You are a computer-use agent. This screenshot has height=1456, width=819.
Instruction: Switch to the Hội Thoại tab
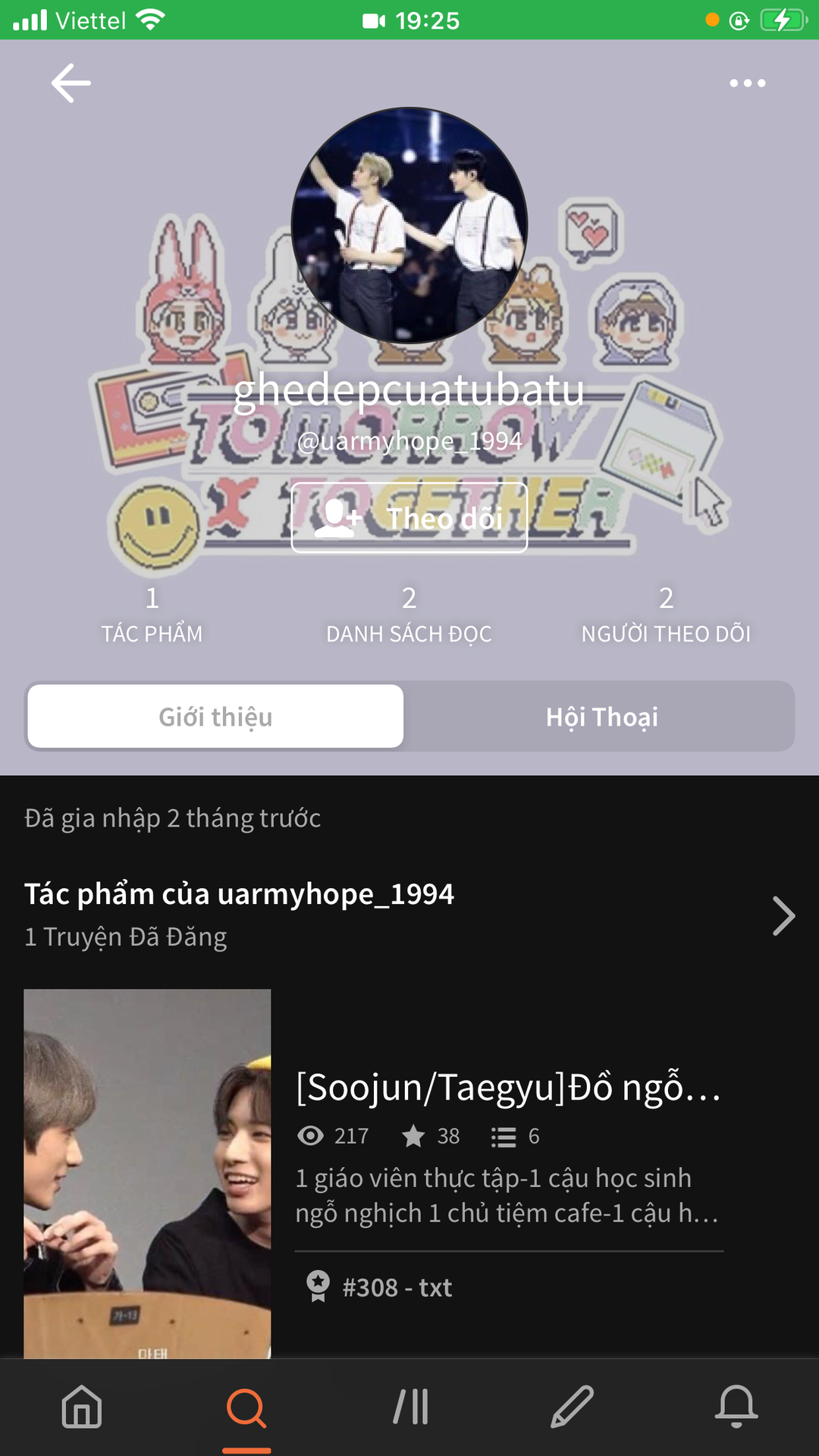tap(601, 717)
